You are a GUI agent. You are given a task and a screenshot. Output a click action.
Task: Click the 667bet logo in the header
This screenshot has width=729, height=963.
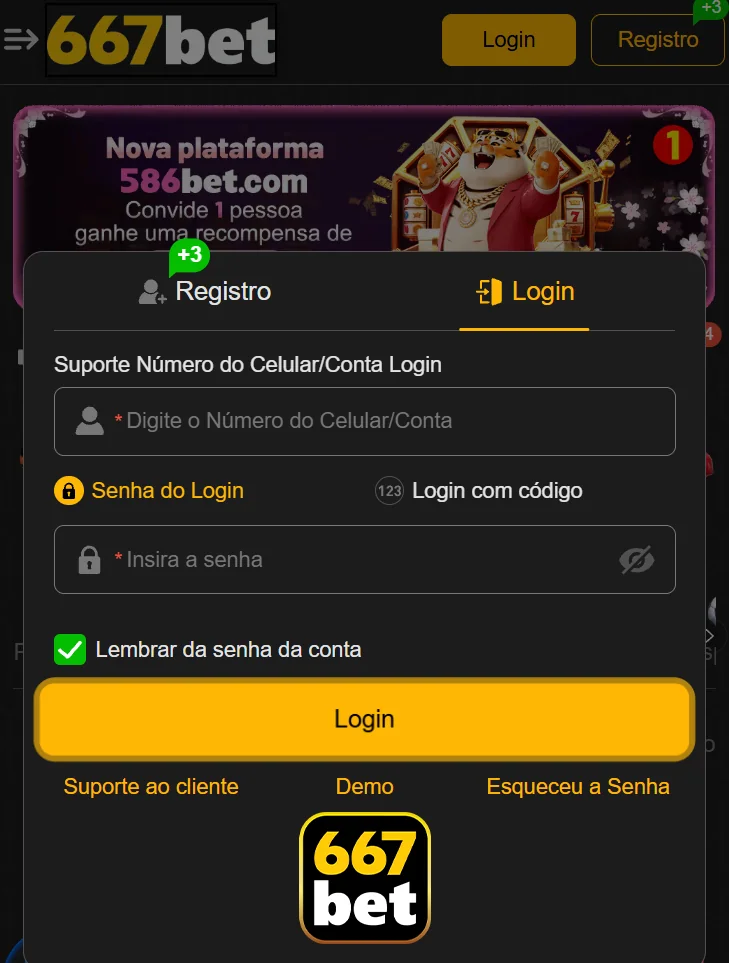click(x=160, y=40)
